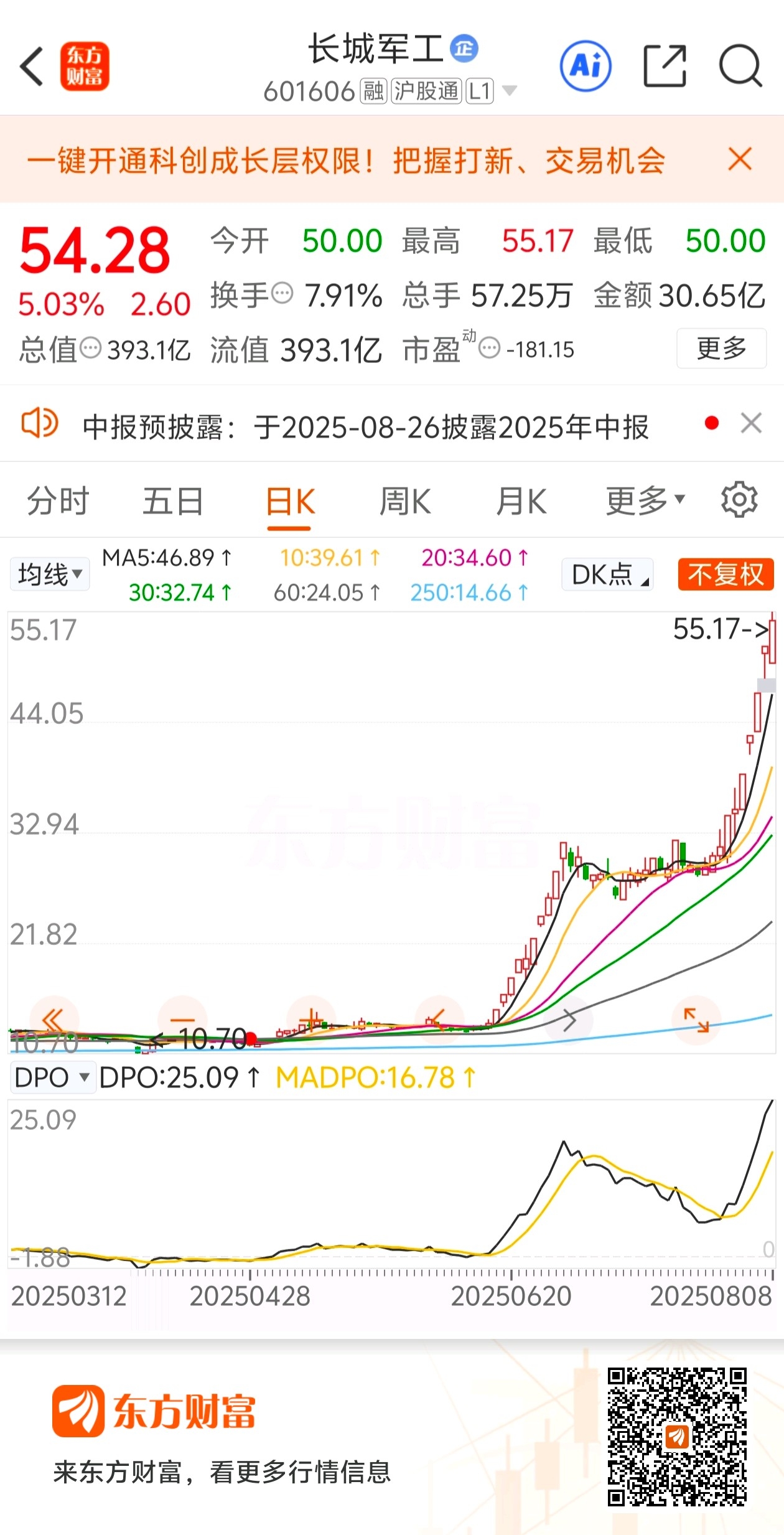Zoom in chart with plus button
The width and height of the screenshot is (784, 1535).
point(312,1020)
